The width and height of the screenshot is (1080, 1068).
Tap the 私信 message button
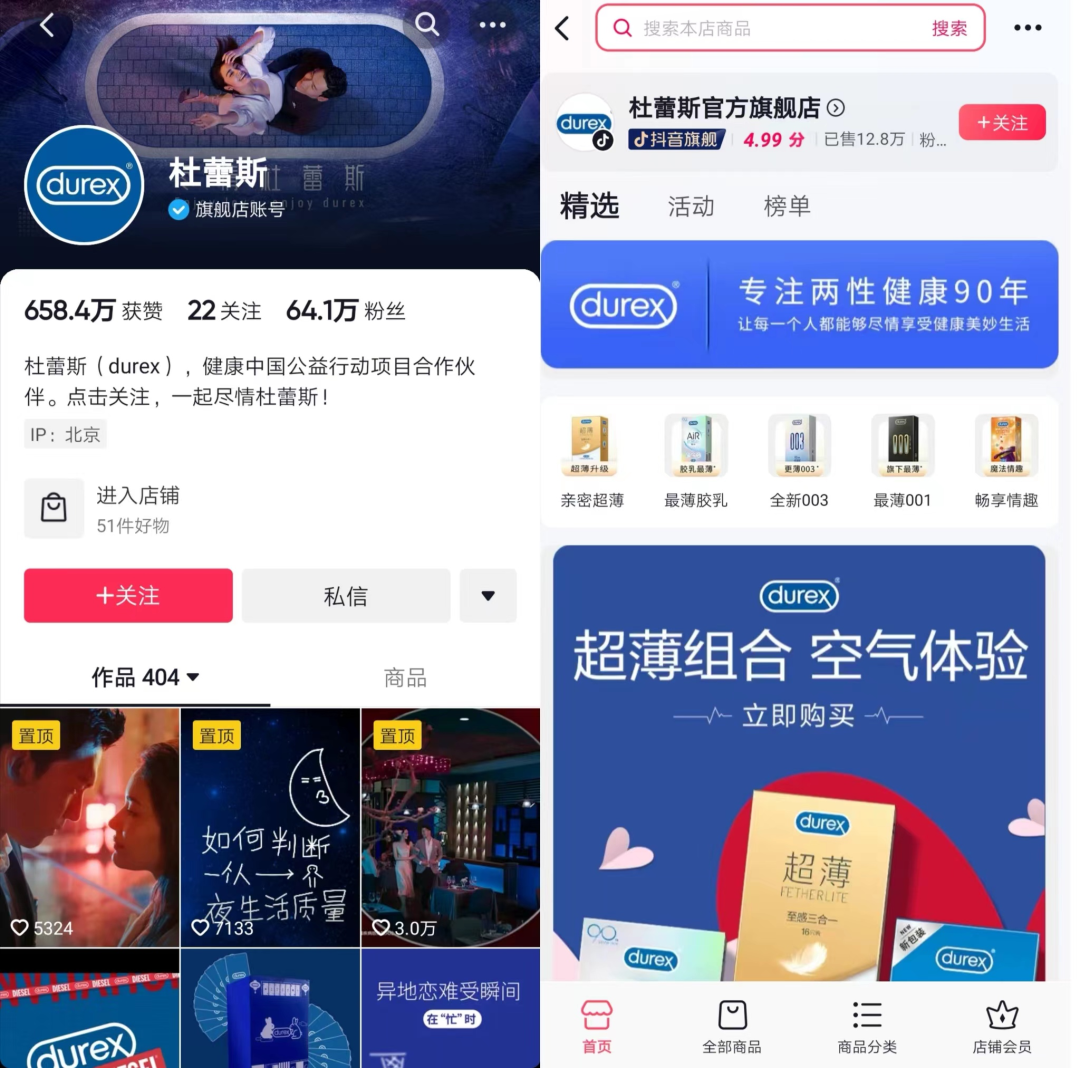345,596
